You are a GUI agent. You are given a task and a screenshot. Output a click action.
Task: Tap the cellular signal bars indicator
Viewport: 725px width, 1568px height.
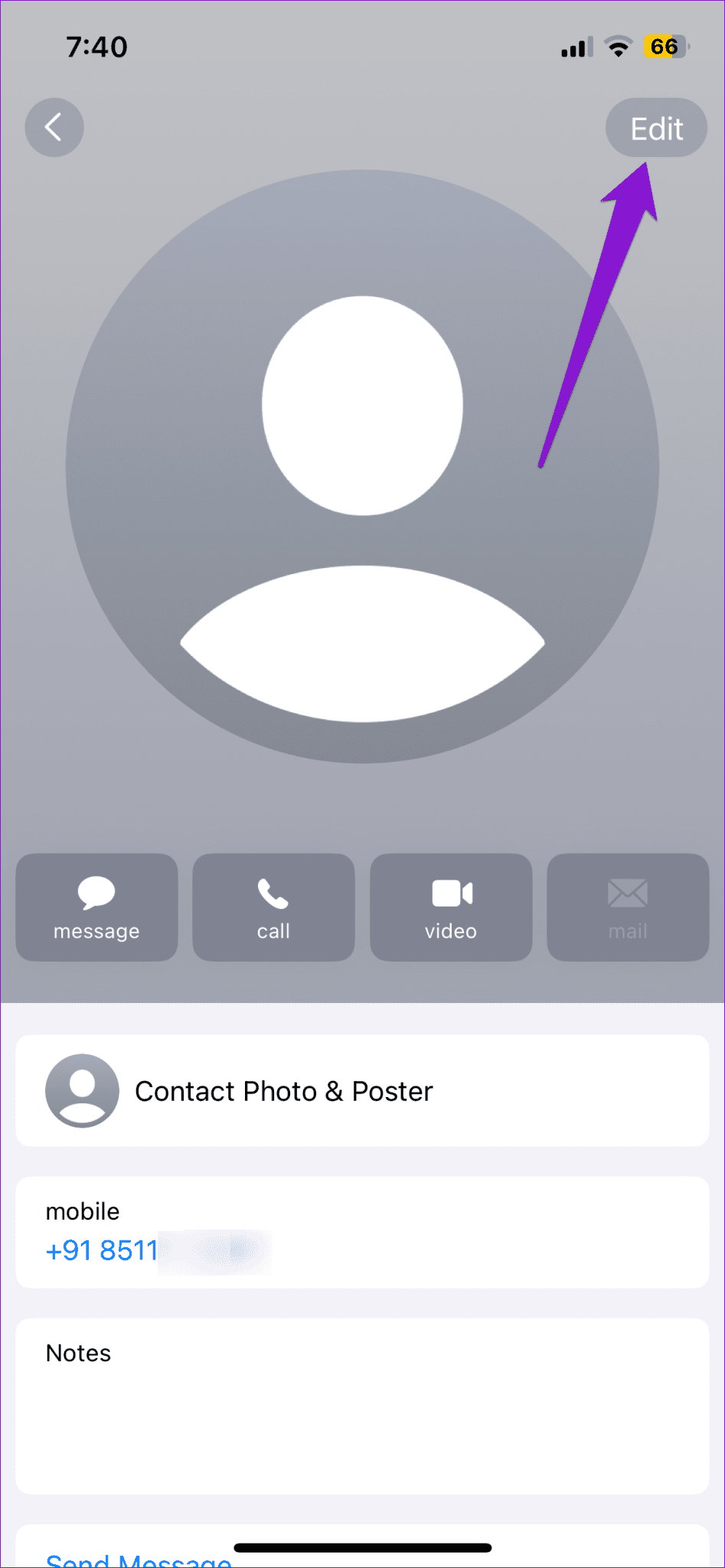pos(575,47)
